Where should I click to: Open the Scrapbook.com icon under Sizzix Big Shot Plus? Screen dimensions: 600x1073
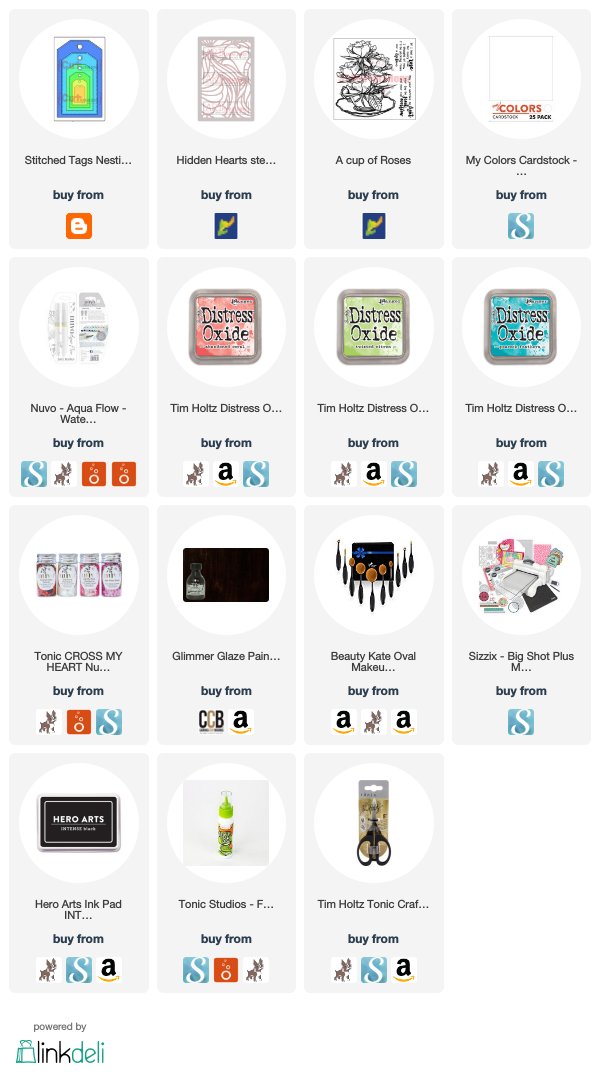(x=521, y=721)
